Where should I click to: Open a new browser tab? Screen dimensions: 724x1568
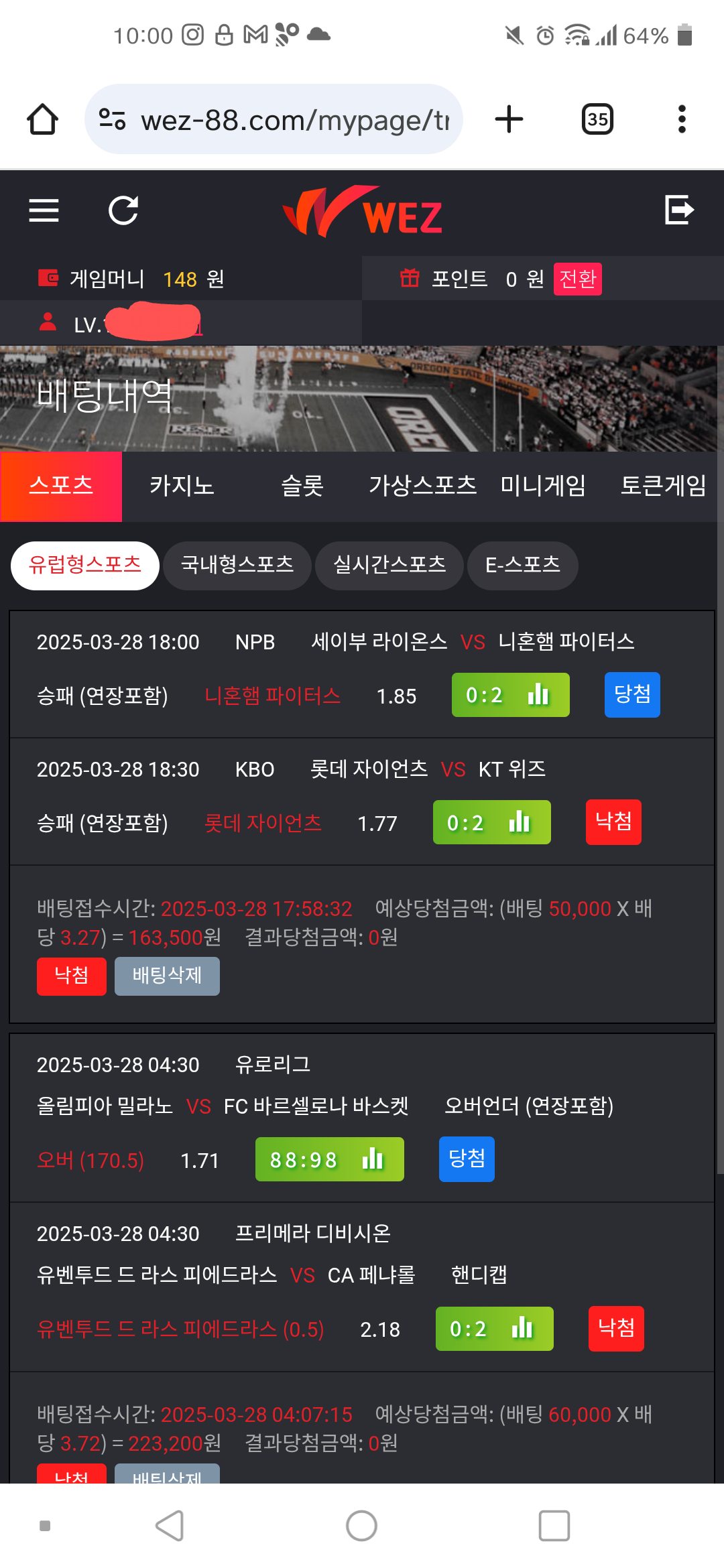[509, 119]
